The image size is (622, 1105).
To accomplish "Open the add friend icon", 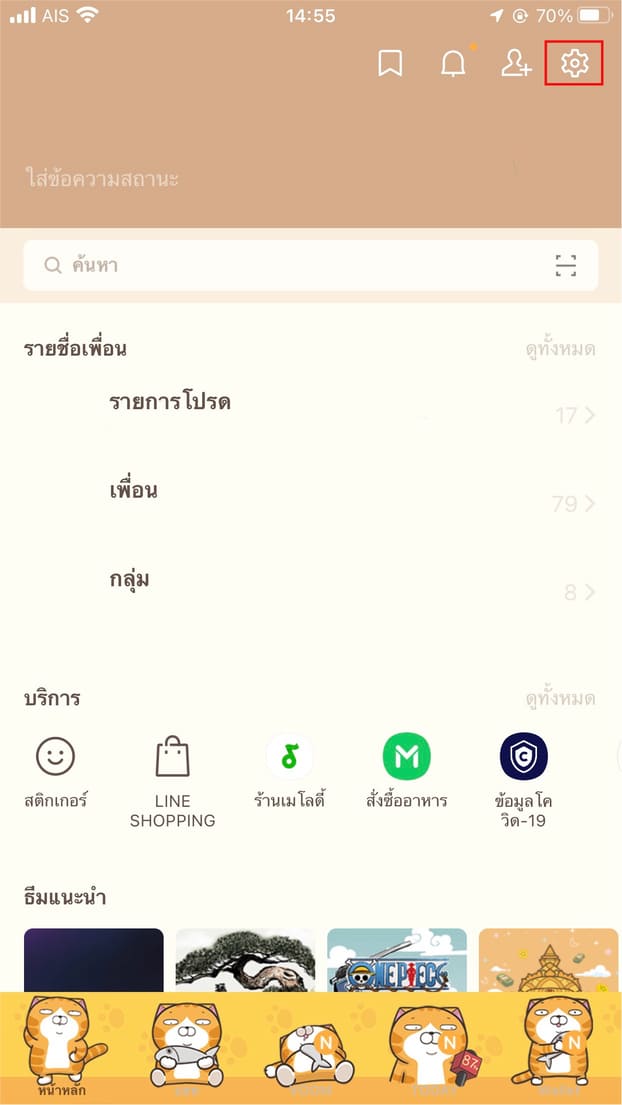I will tap(515, 63).
